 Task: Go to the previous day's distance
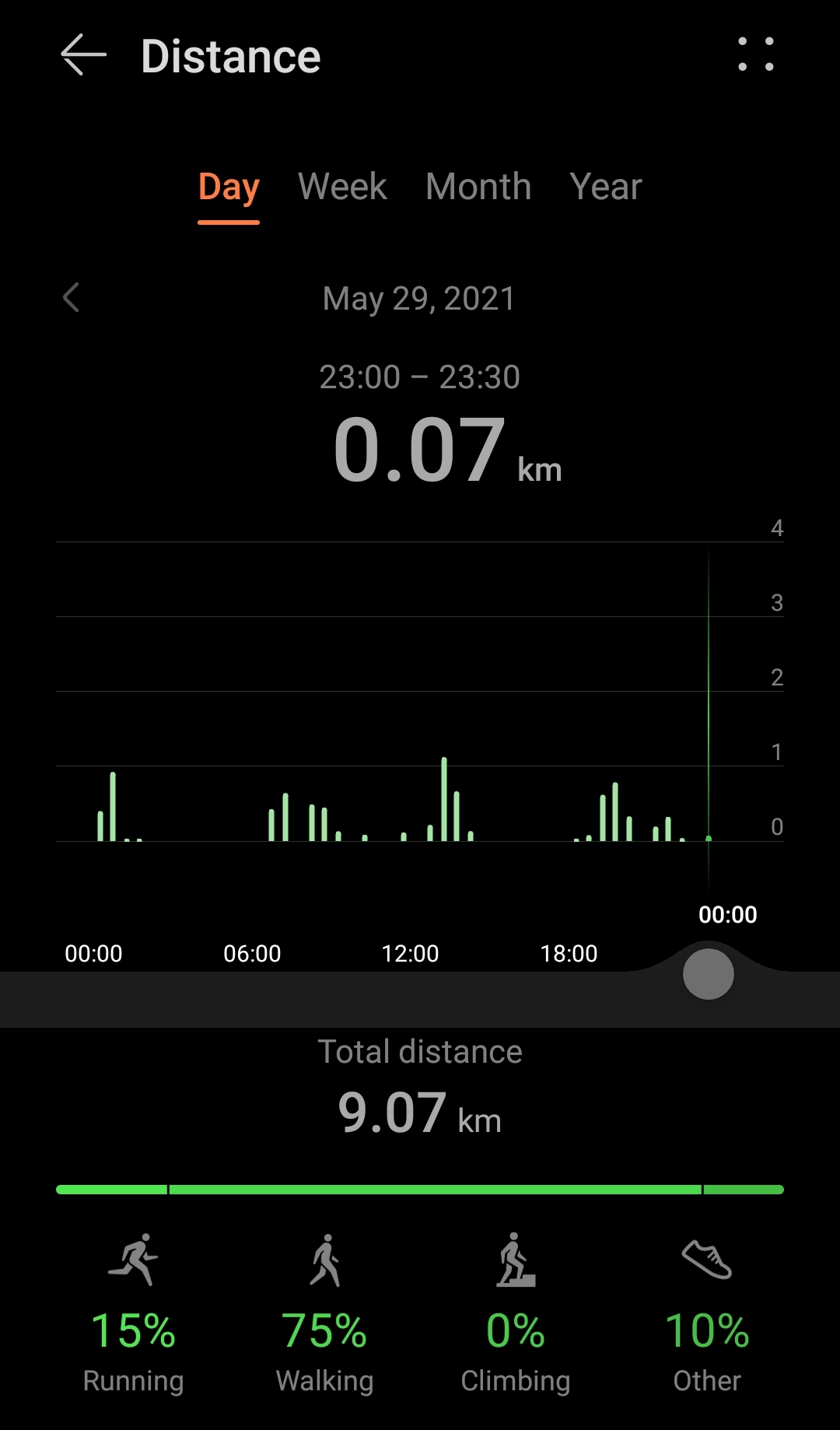pos(72,297)
